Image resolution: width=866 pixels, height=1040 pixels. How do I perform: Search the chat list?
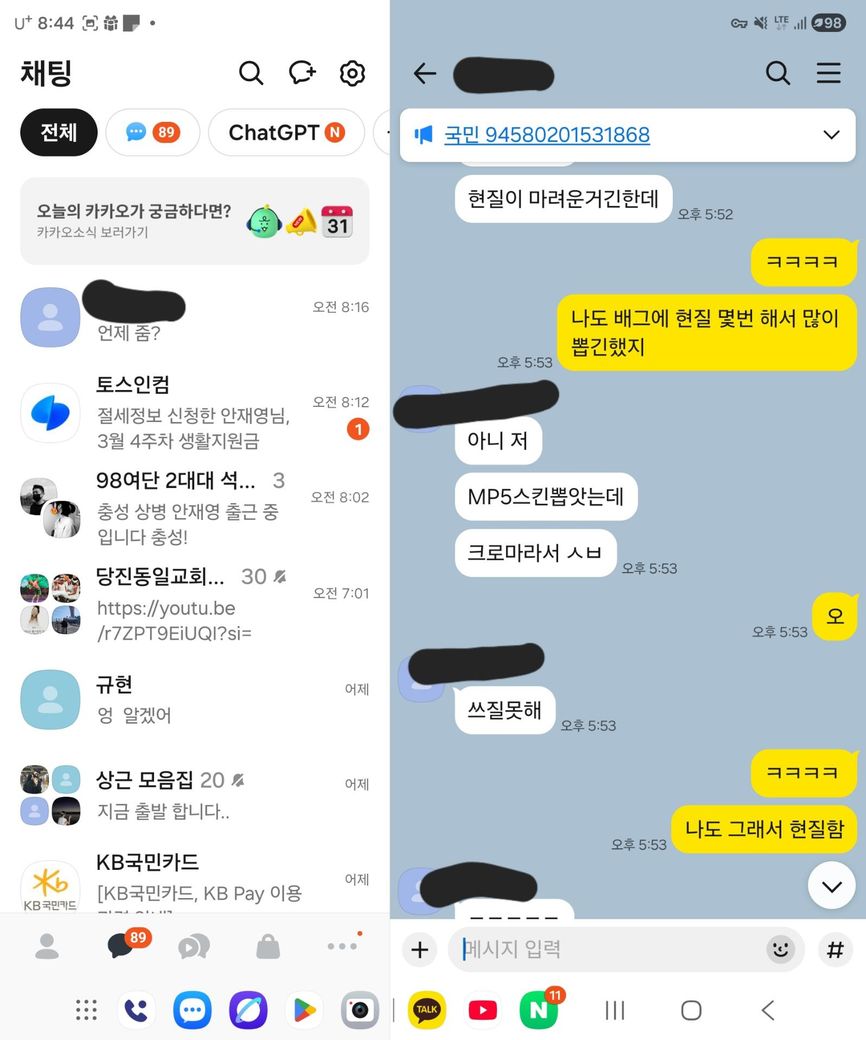click(x=251, y=73)
